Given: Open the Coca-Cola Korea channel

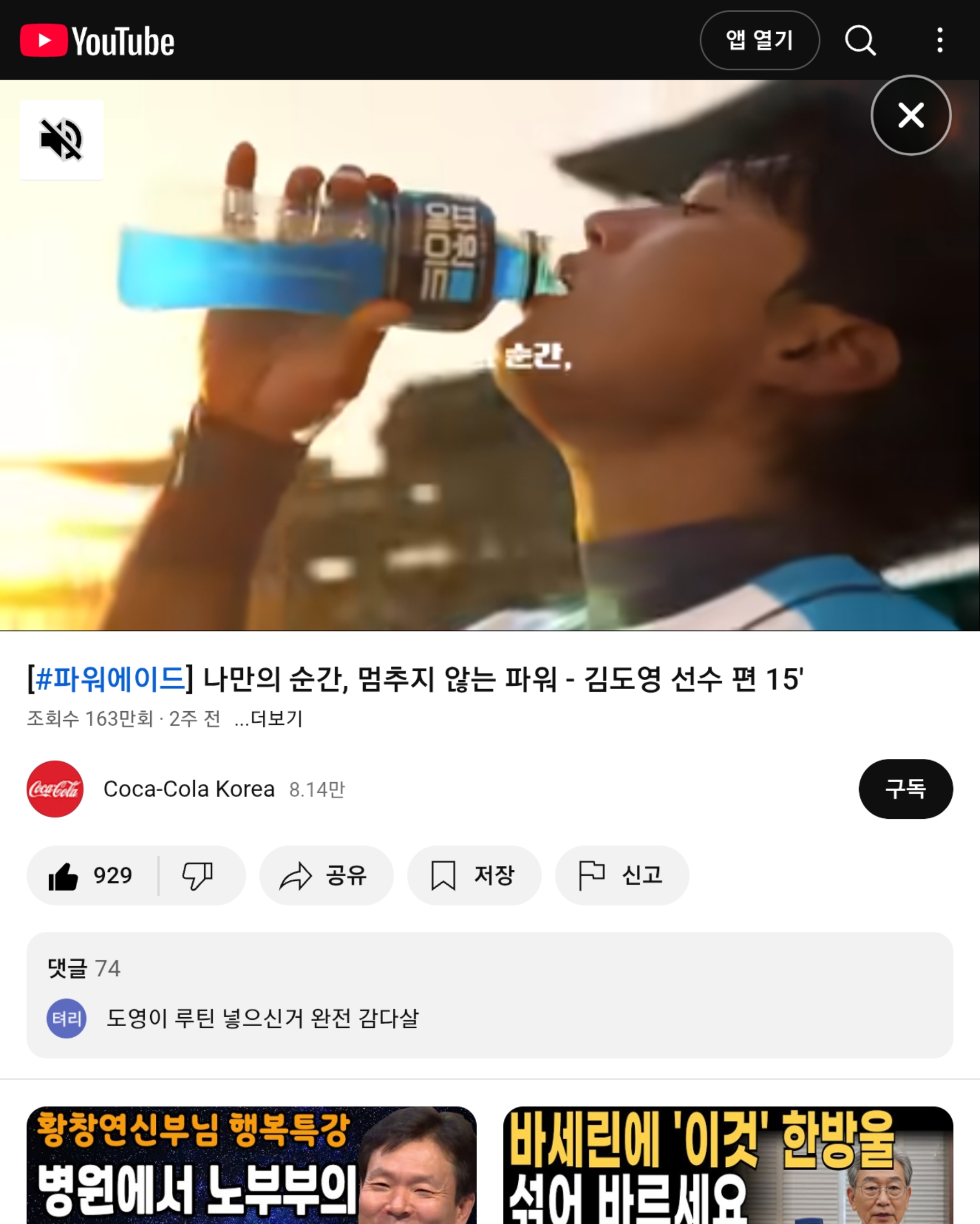Looking at the screenshot, I should click(x=188, y=789).
